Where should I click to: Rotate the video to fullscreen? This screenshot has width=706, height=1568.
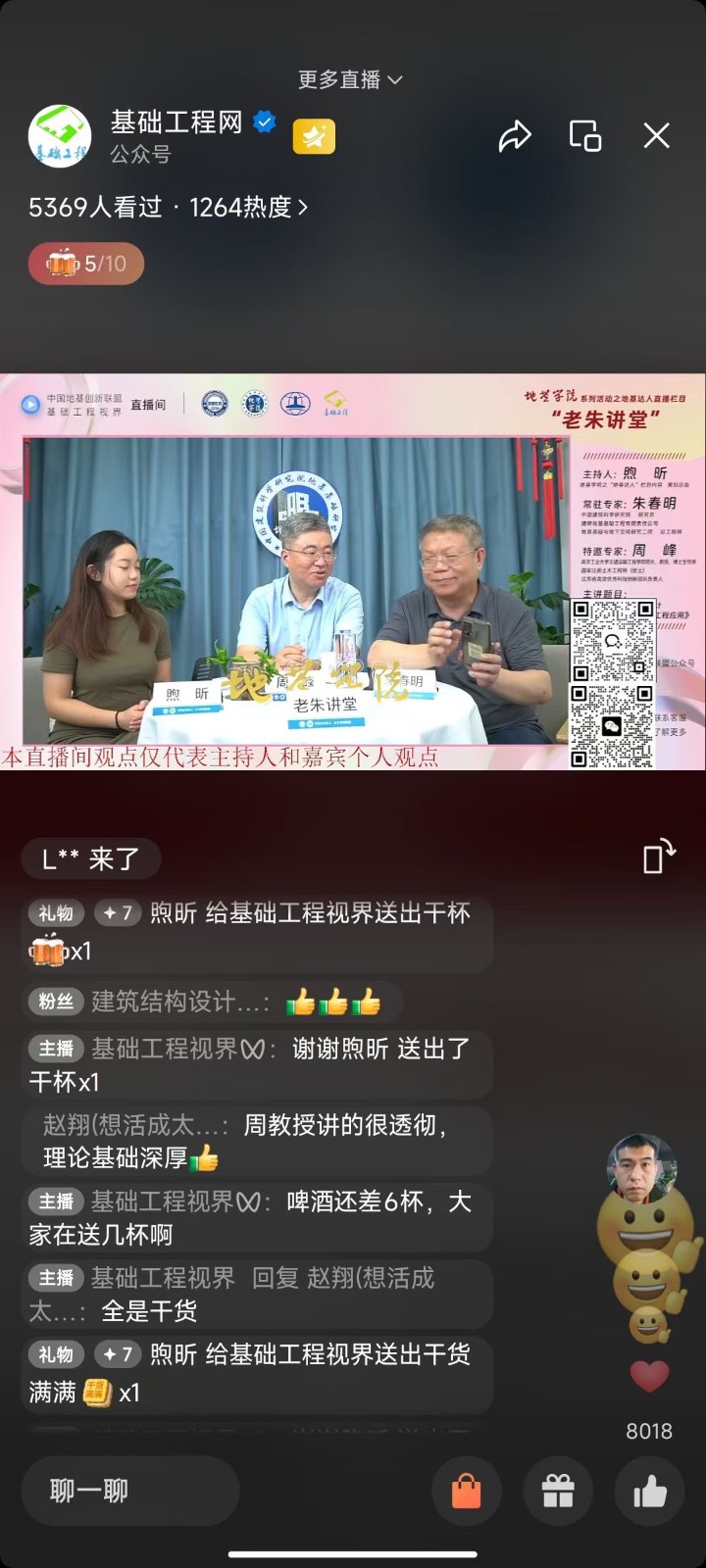[x=658, y=857]
